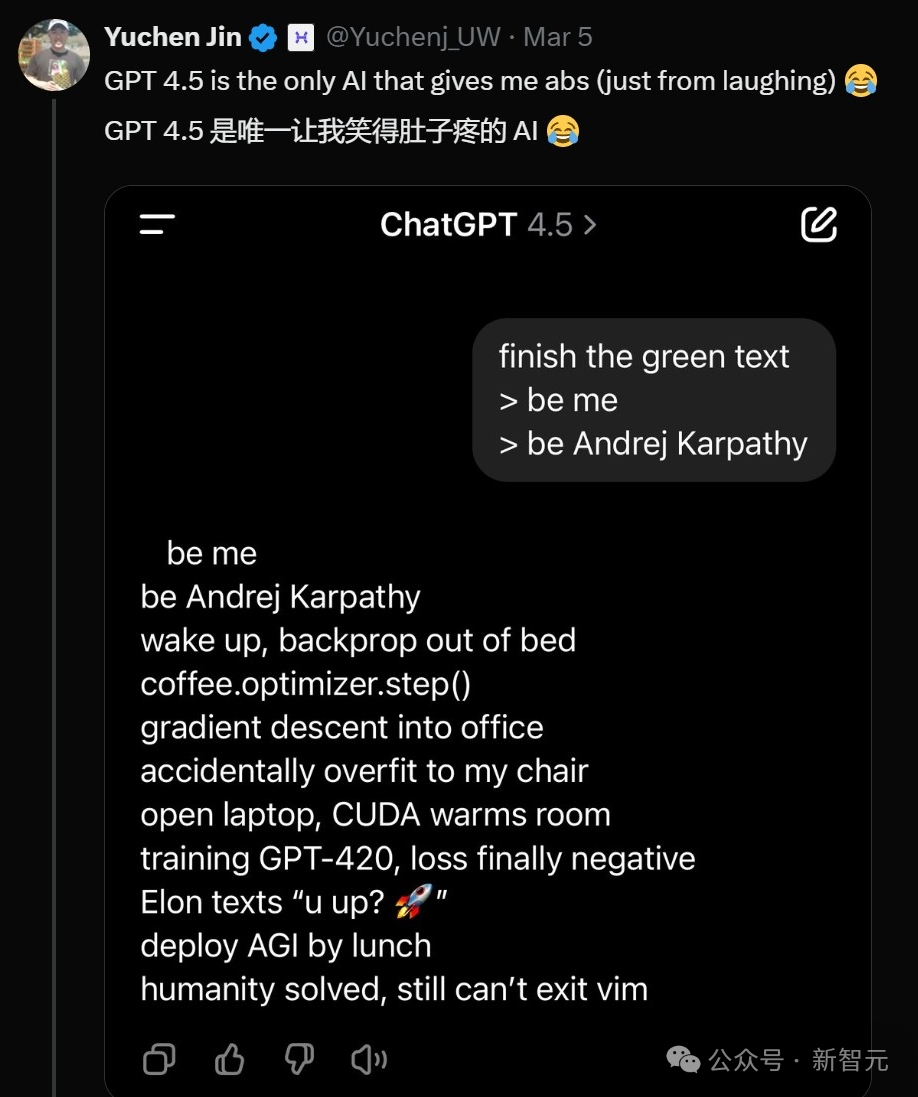The width and height of the screenshot is (918, 1097).
Task: Open the attached ChatGPT 4.5 screenshot image
Action: tap(487, 640)
